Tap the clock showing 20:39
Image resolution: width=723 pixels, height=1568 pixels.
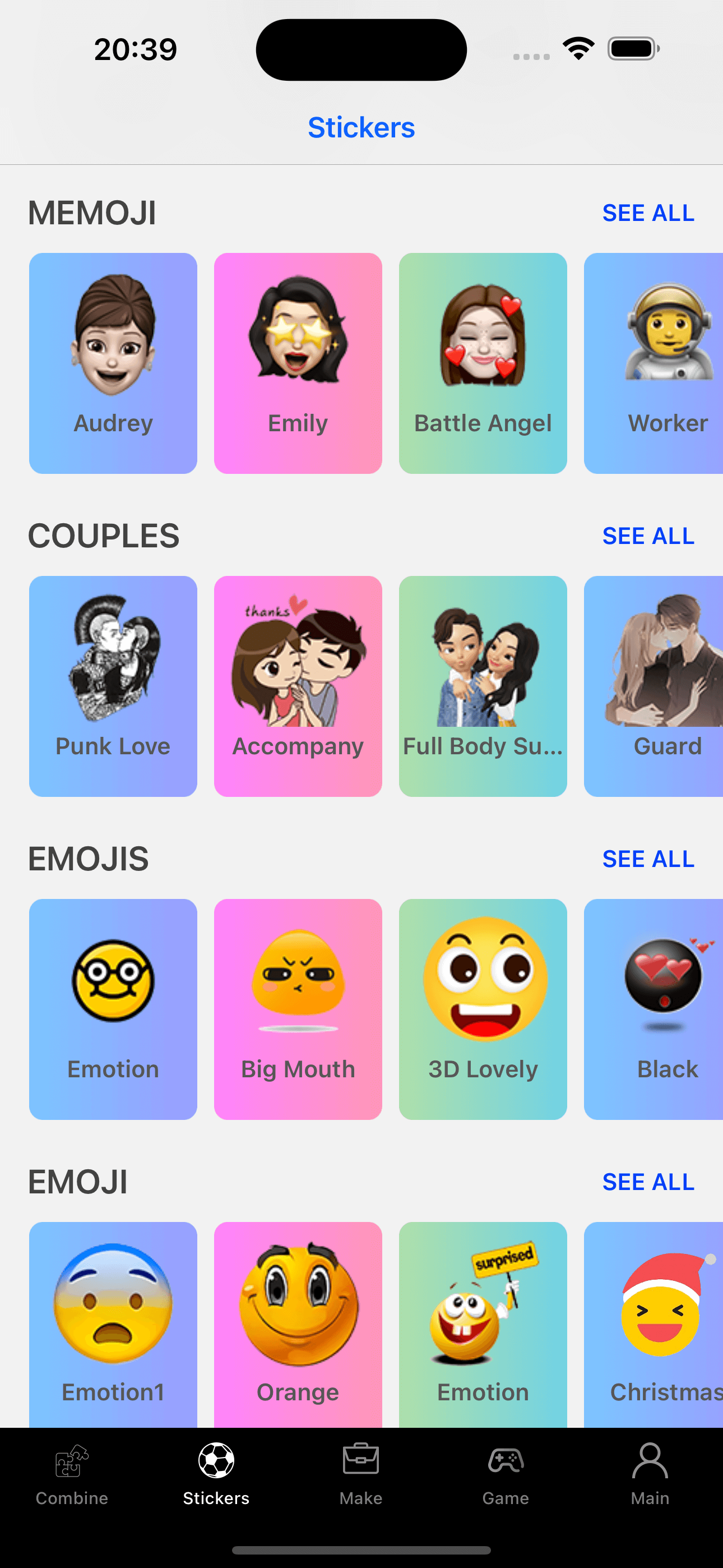[136, 49]
